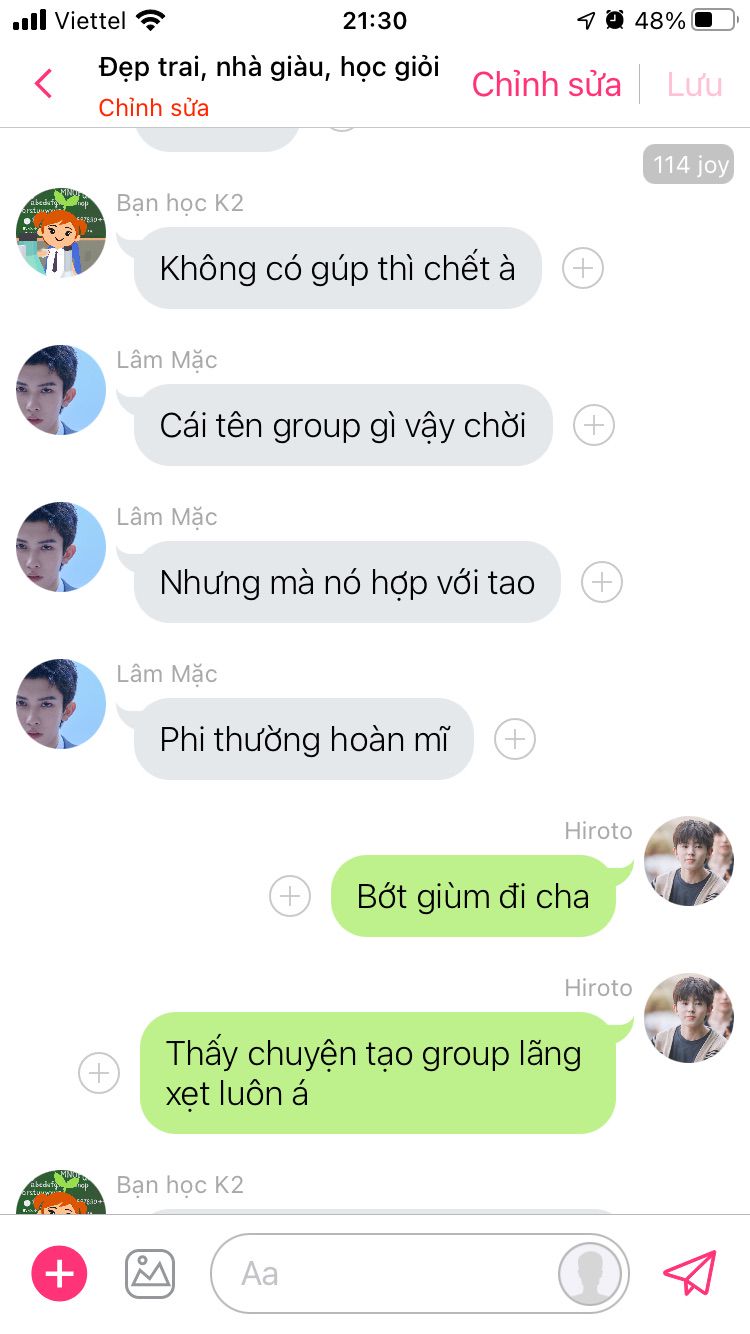Tap the plus beside "Phi thường hoàn mĩ"

[515, 739]
